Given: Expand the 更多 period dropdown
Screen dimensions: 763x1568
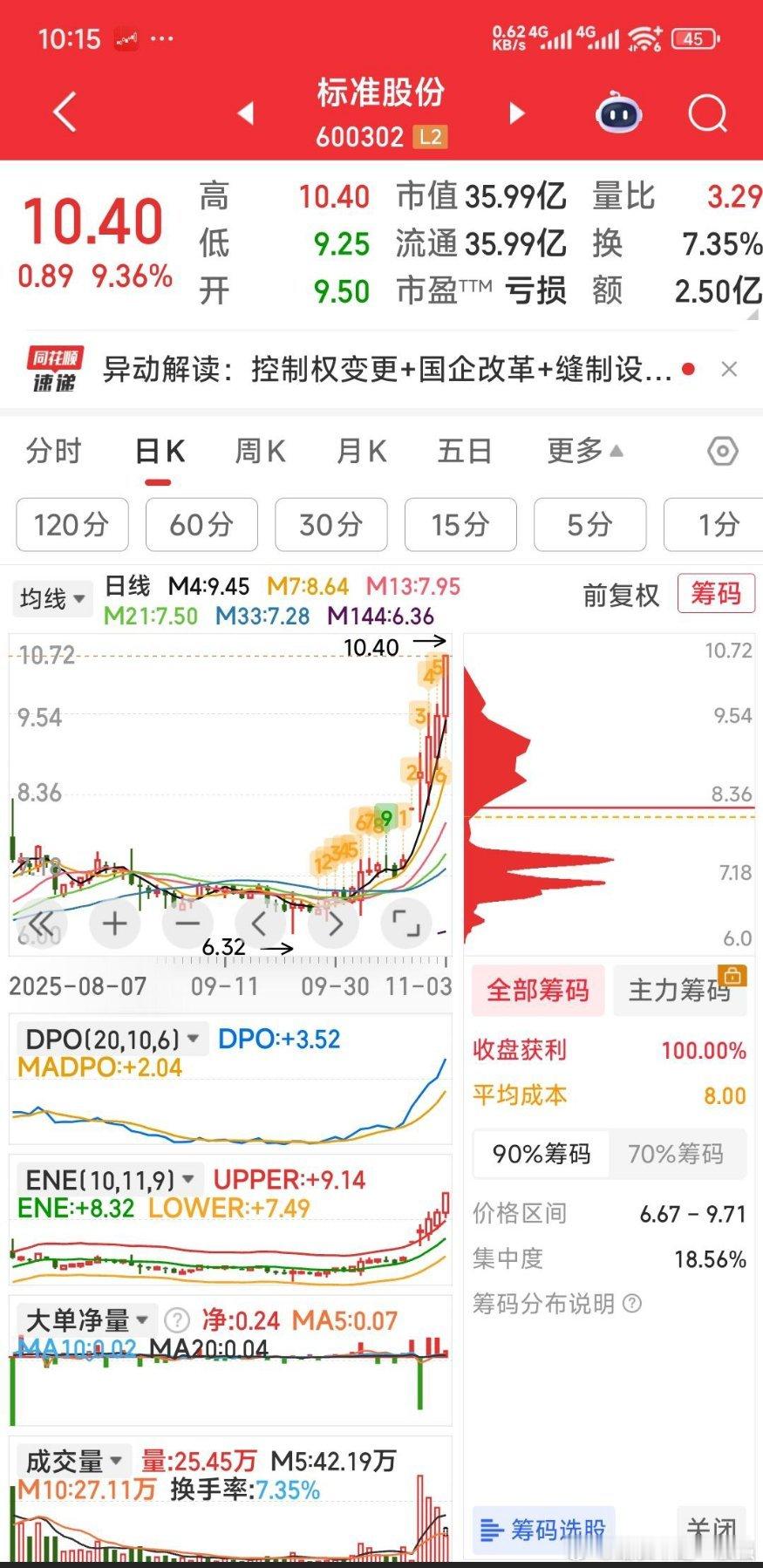Looking at the screenshot, I should (585, 452).
